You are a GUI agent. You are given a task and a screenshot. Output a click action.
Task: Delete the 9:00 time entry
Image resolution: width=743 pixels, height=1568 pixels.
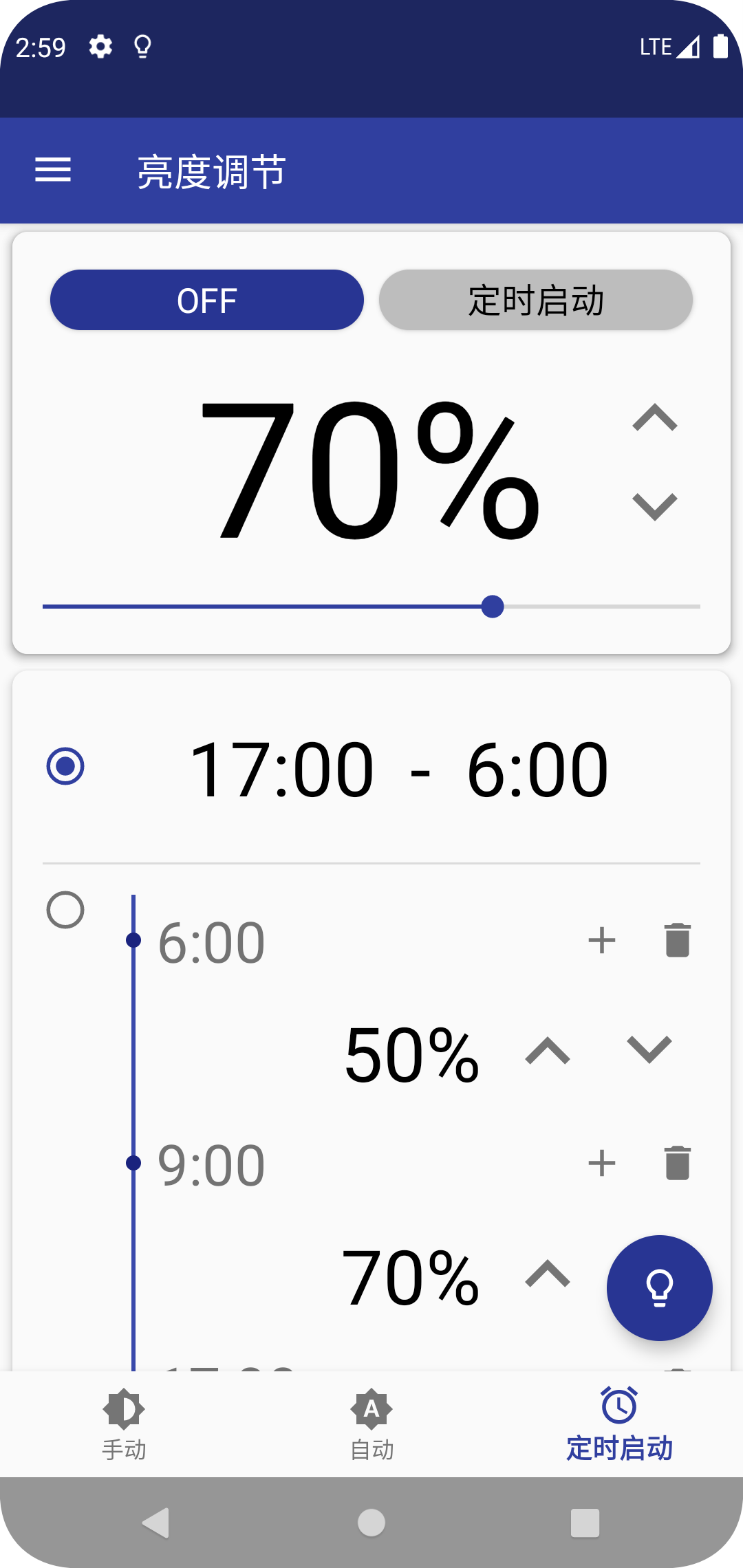tap(677, 1163)
